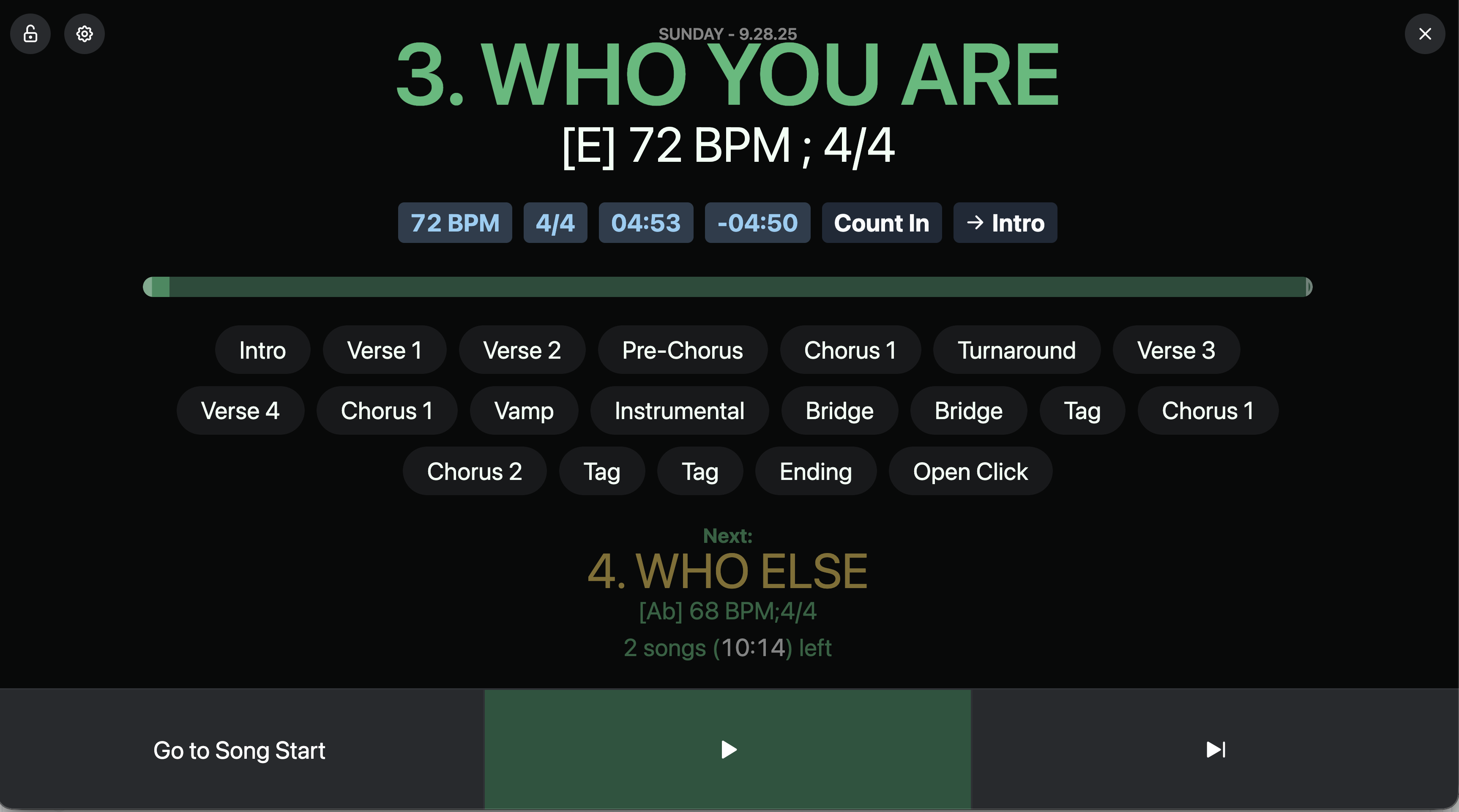This screenshot has width=1459, height=812.
Task: Select the Instrumental section
Action: pyautogui.click(x=679, y=411)
